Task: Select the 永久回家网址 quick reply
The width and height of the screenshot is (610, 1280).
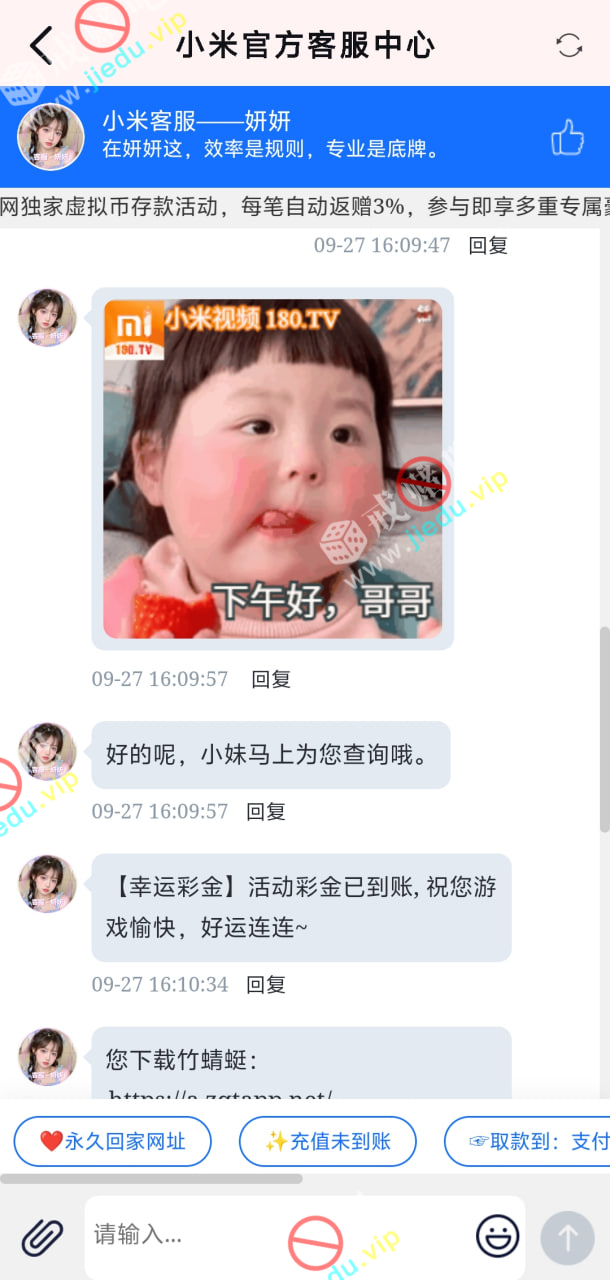Action: 113,1141
